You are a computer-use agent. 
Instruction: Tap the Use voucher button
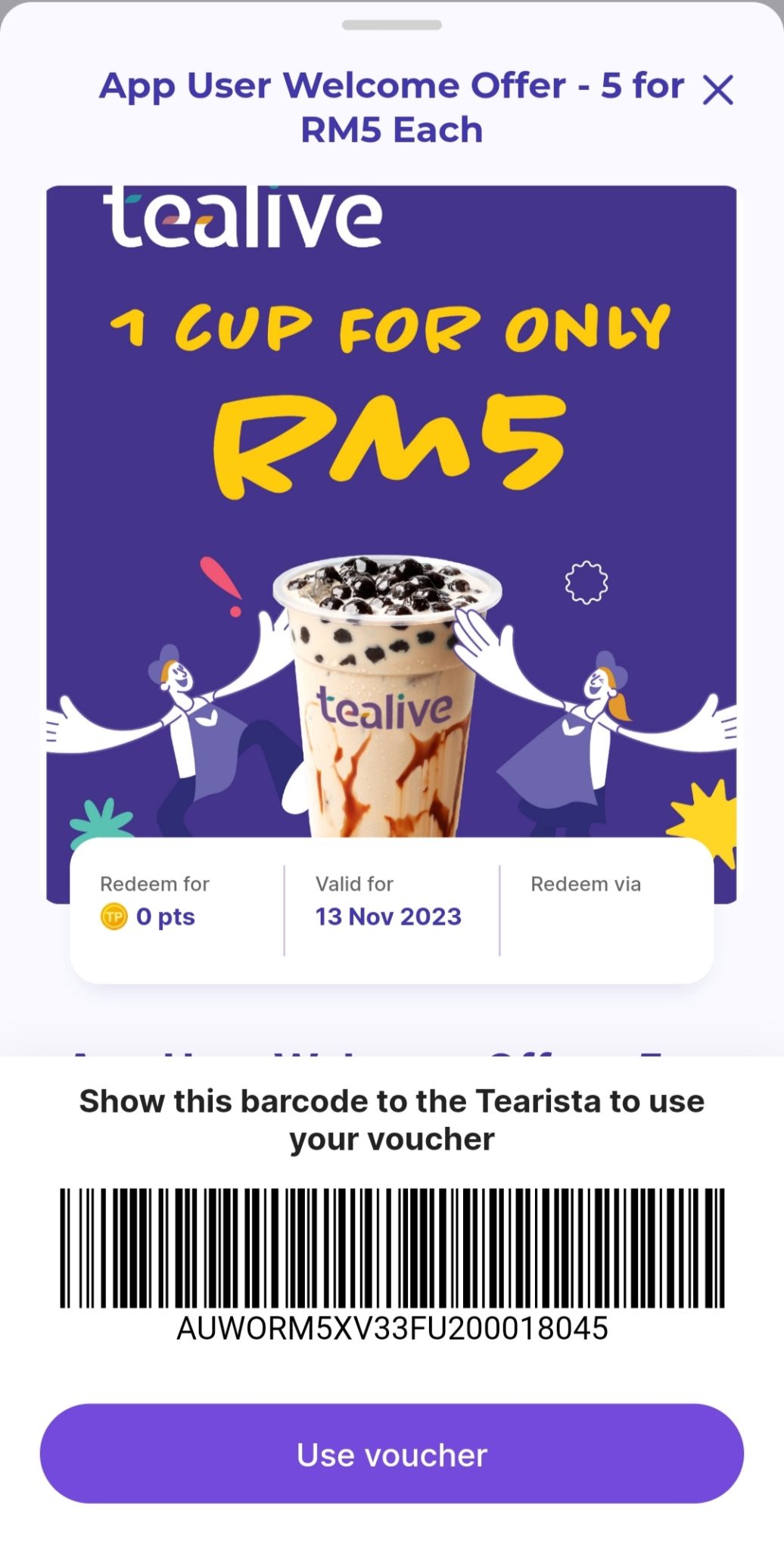click(x=392, y=1454)
